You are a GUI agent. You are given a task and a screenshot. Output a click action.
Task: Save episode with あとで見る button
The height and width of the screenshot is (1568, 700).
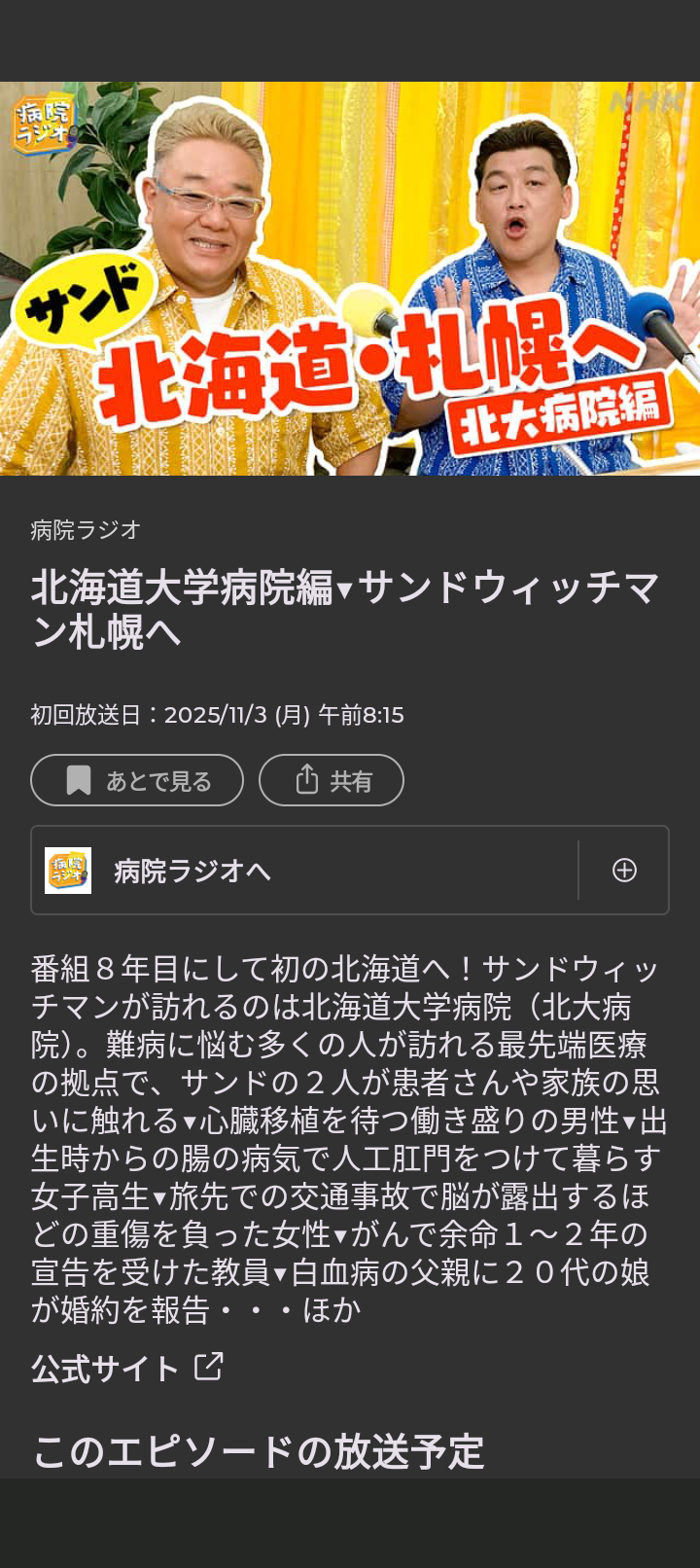point(137,780)
